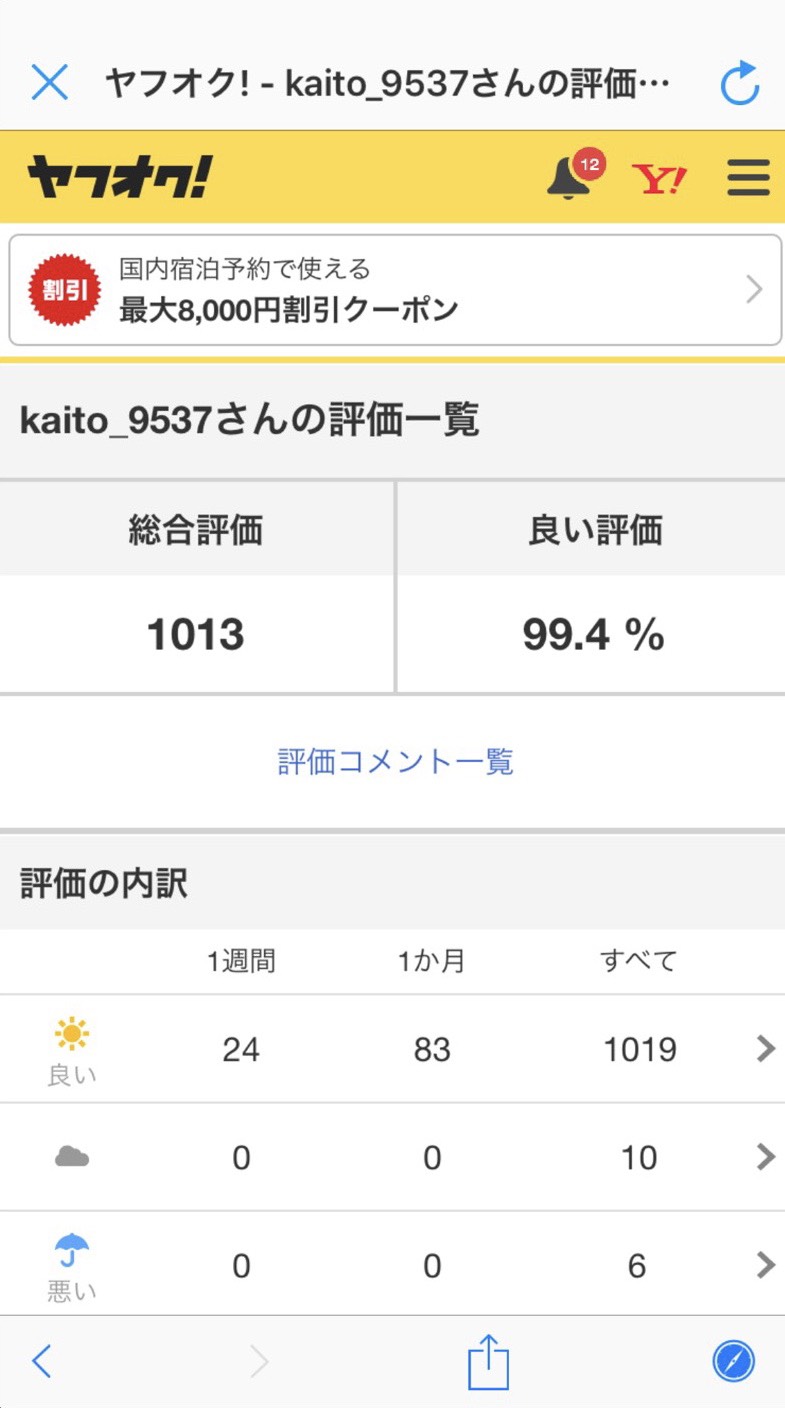Reload the page with the refresh icon
The width and height of the screenshot is (785, 1408).
(x=739, y=82)
